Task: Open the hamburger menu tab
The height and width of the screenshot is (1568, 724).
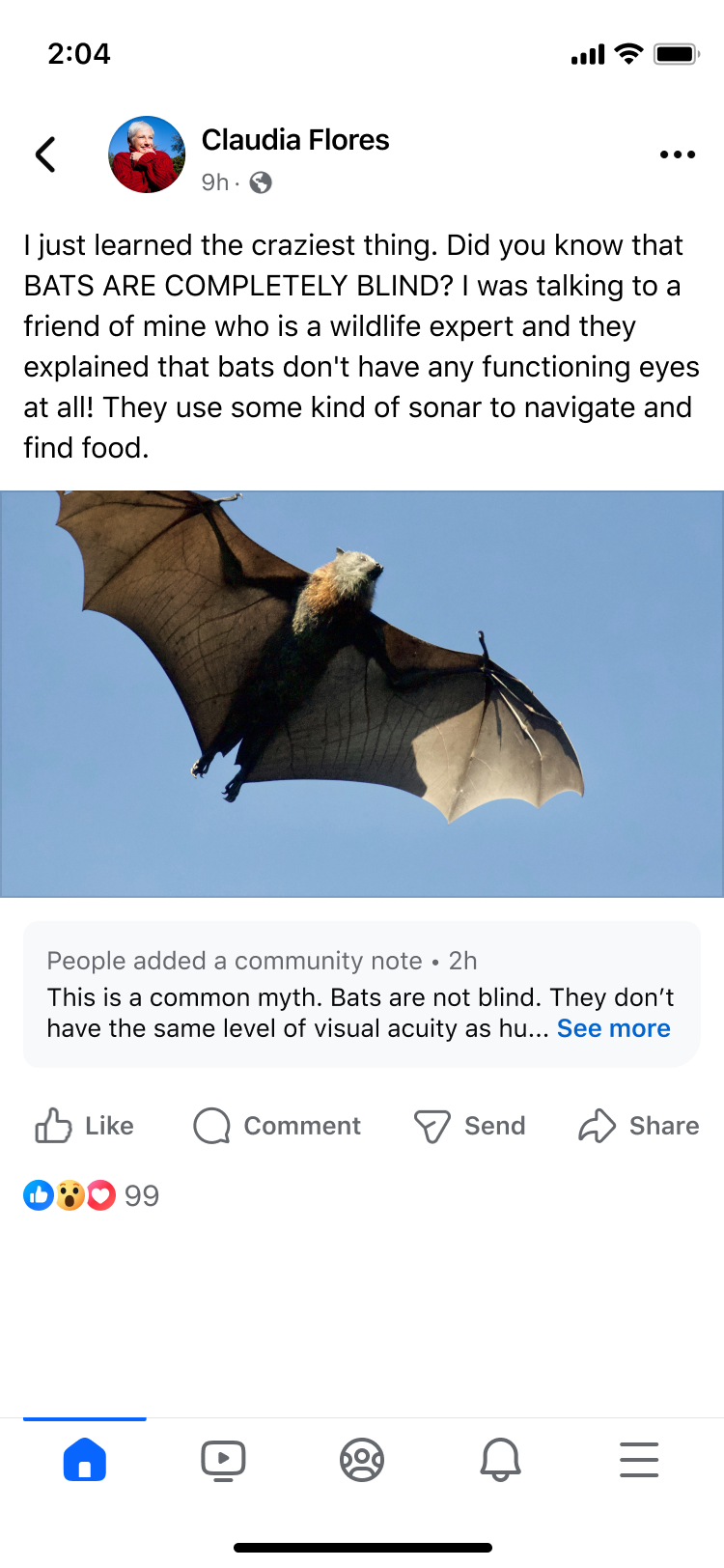Action: [x=639, y=1459]
